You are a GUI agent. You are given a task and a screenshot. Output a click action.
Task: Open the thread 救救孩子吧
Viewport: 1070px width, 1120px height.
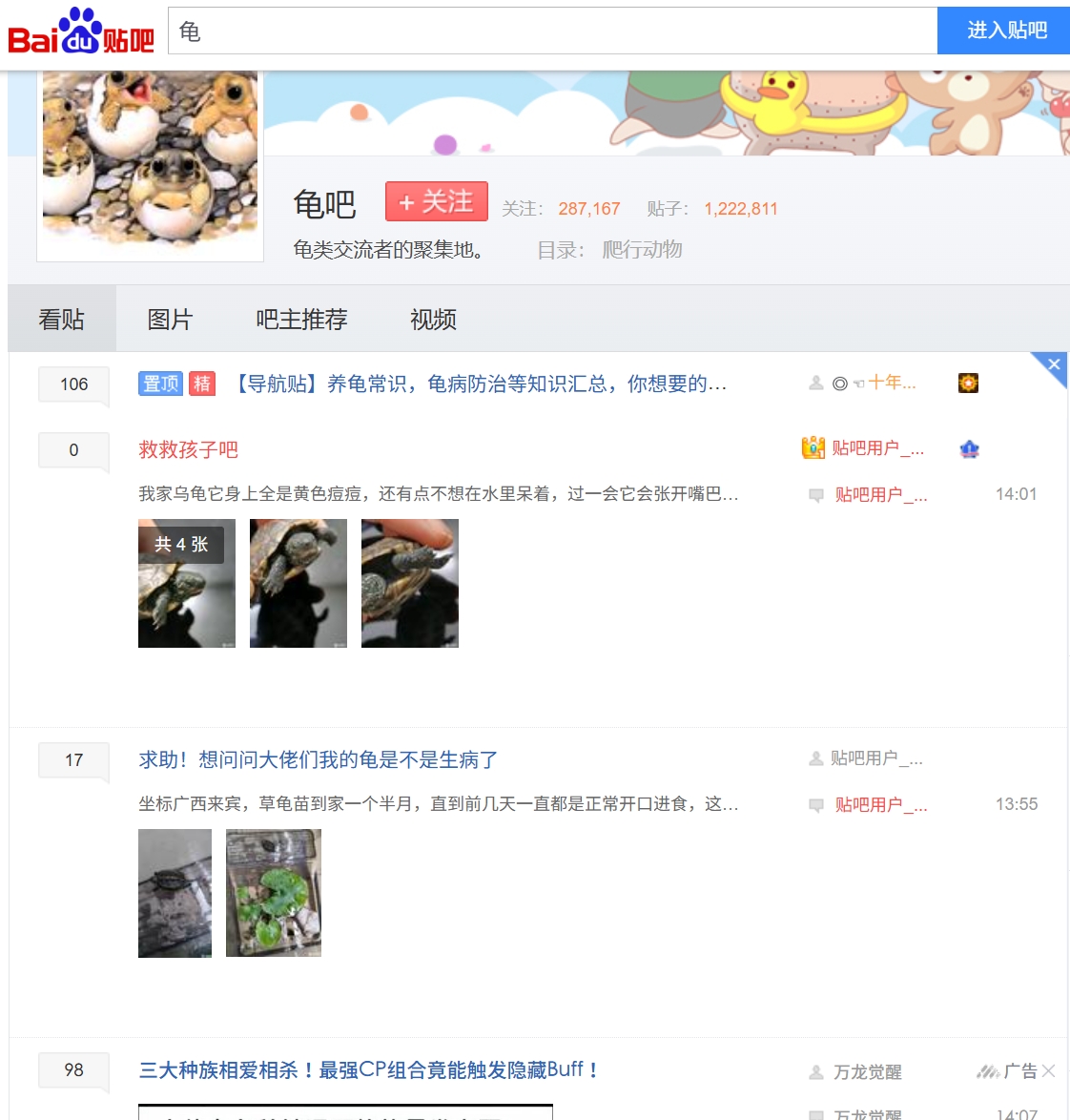tap(187, 449)
